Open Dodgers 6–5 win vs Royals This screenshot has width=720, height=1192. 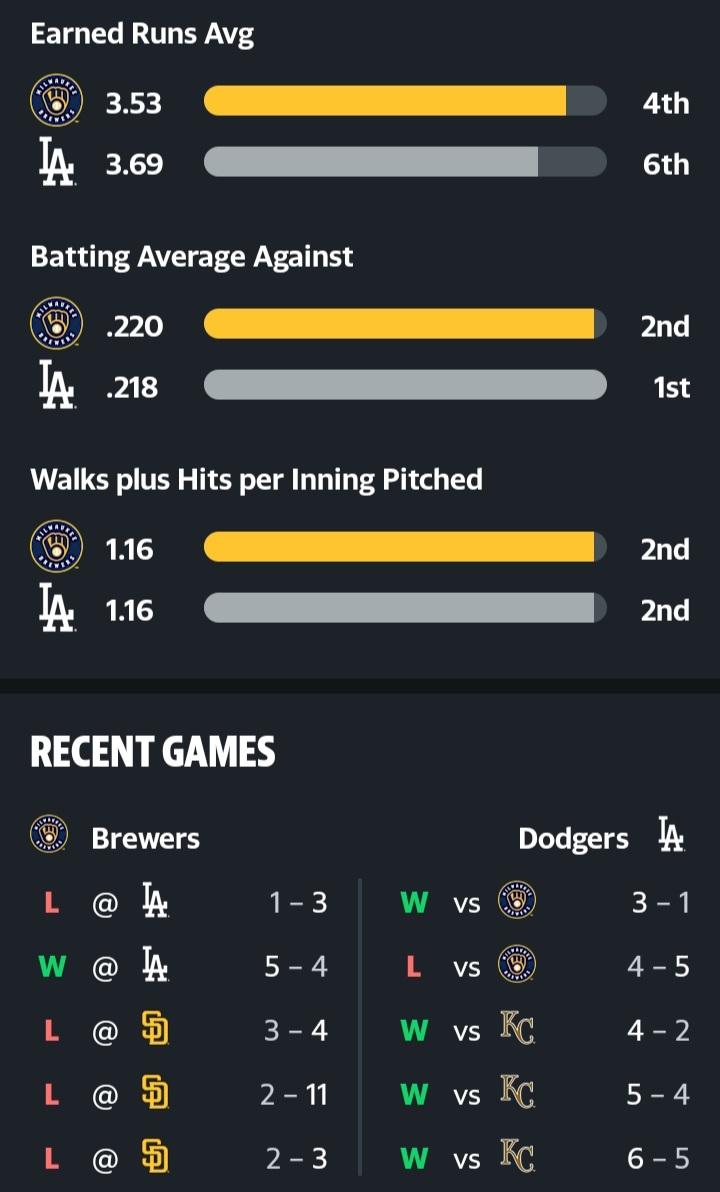[x=543, y=1158]
